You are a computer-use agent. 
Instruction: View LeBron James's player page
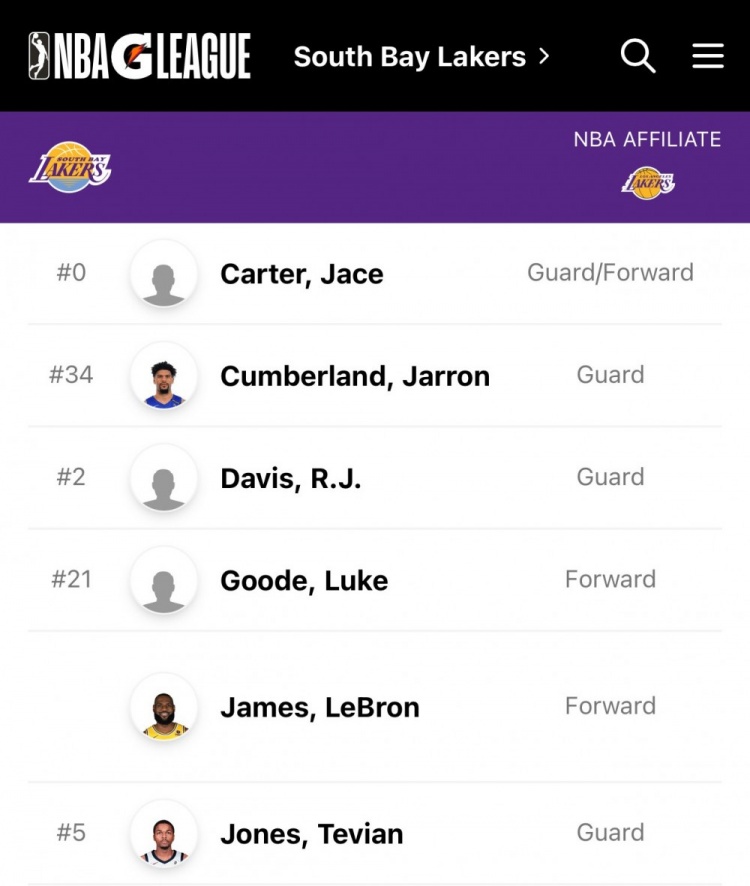pyautogui.click(x=319, y=708)
